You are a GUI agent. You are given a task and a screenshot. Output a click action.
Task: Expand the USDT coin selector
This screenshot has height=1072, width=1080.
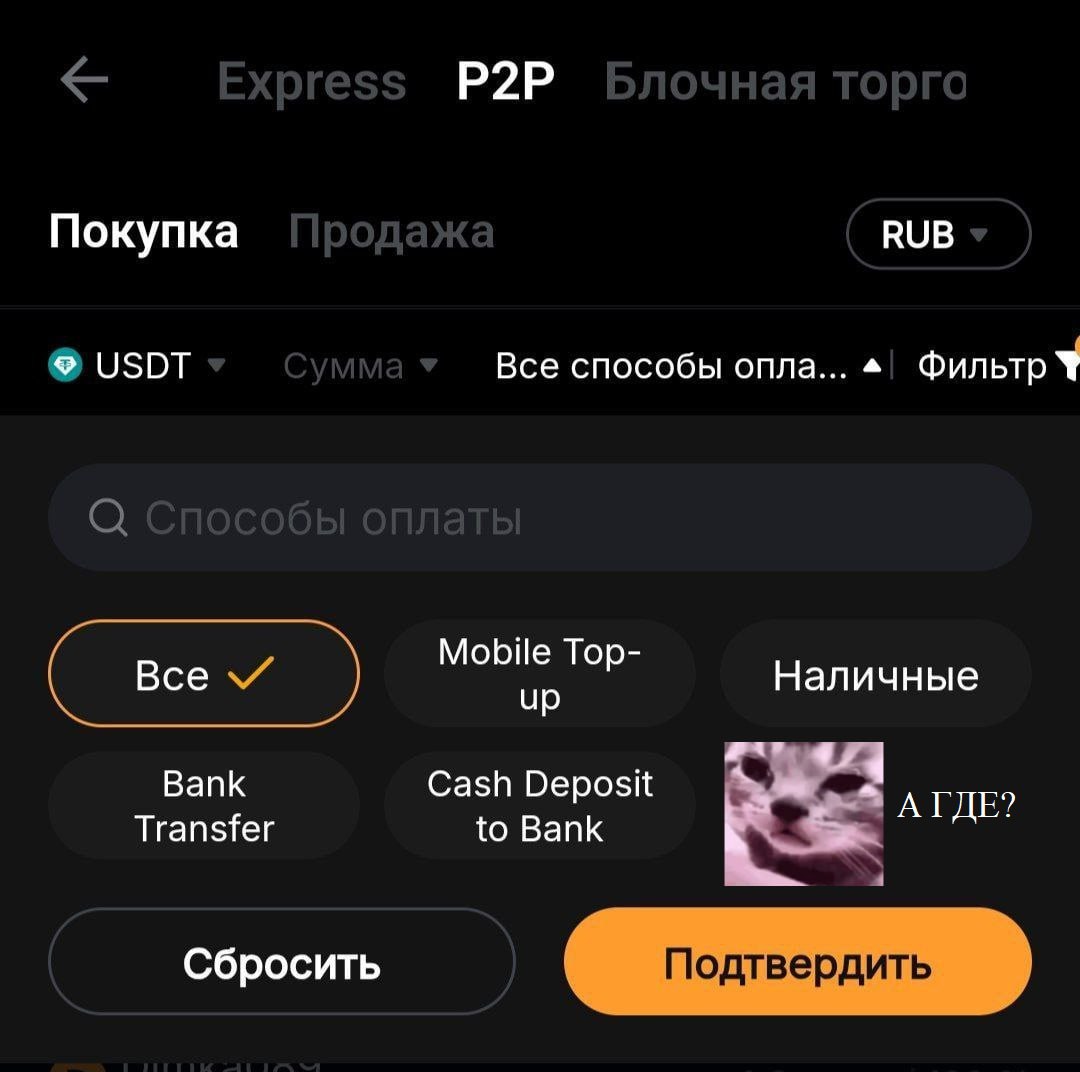pos(137,366)
